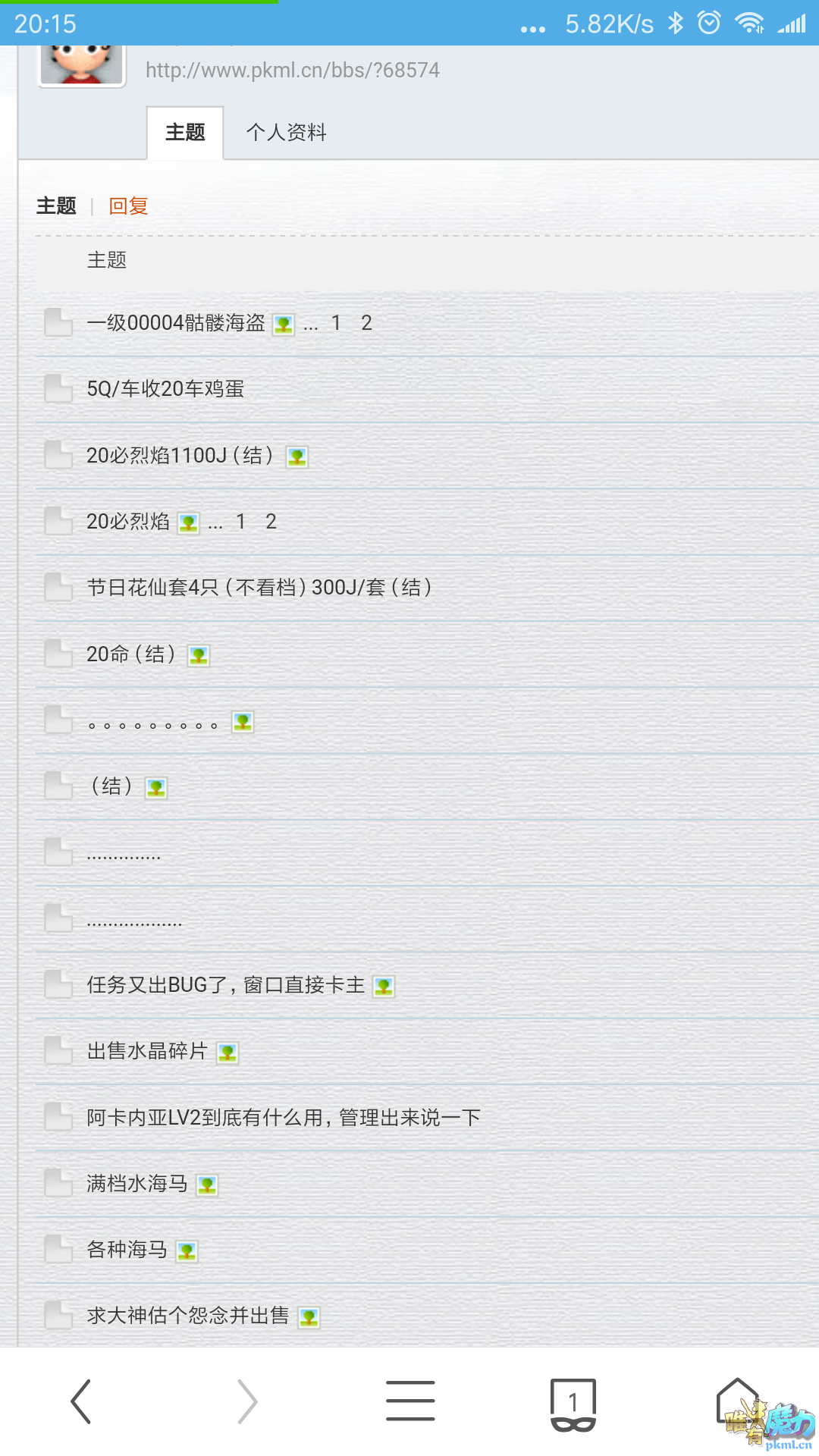Viewport: 819px width, 1456px height.
Task: Go back to the previous page
Action: (x=81, y=1401)
